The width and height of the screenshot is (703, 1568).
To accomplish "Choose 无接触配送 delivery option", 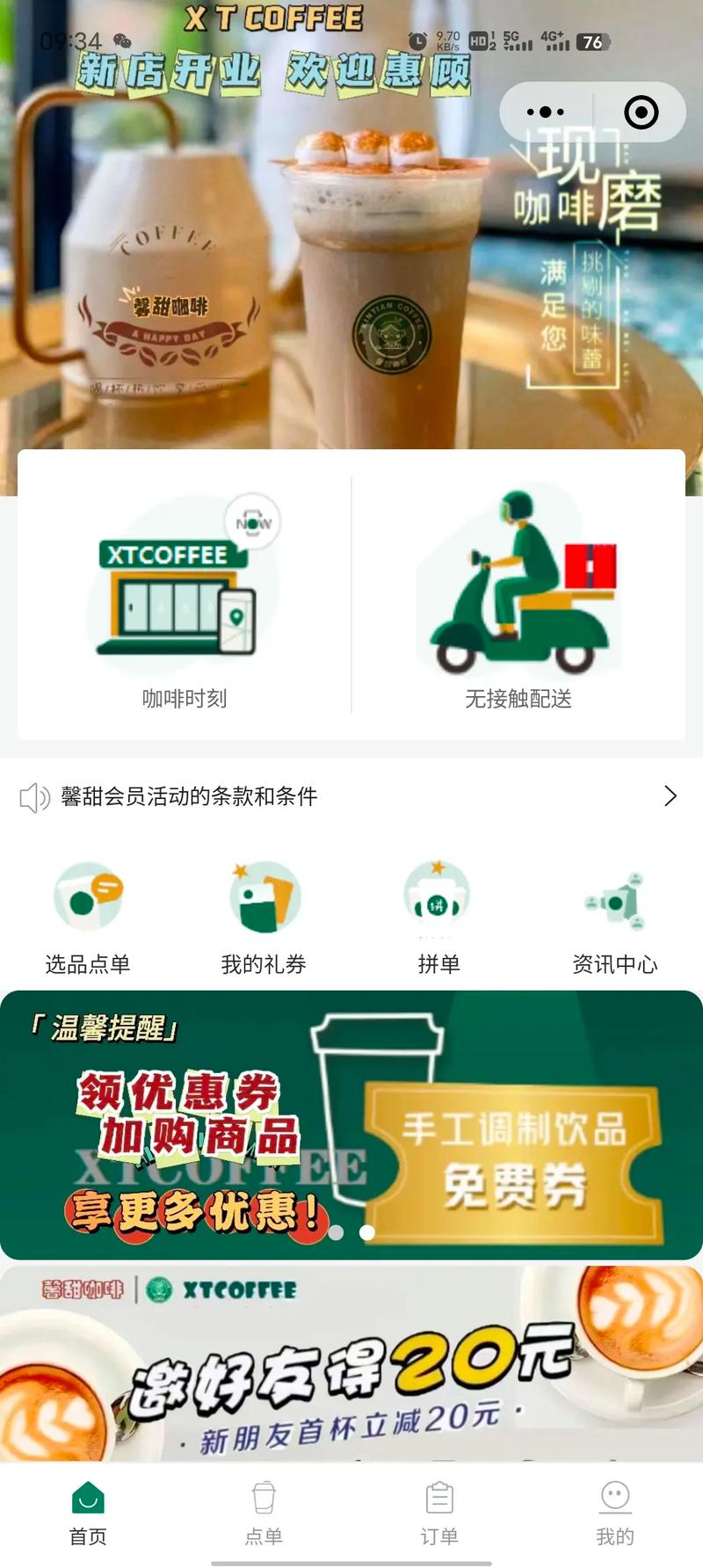I will coord(518,598).
